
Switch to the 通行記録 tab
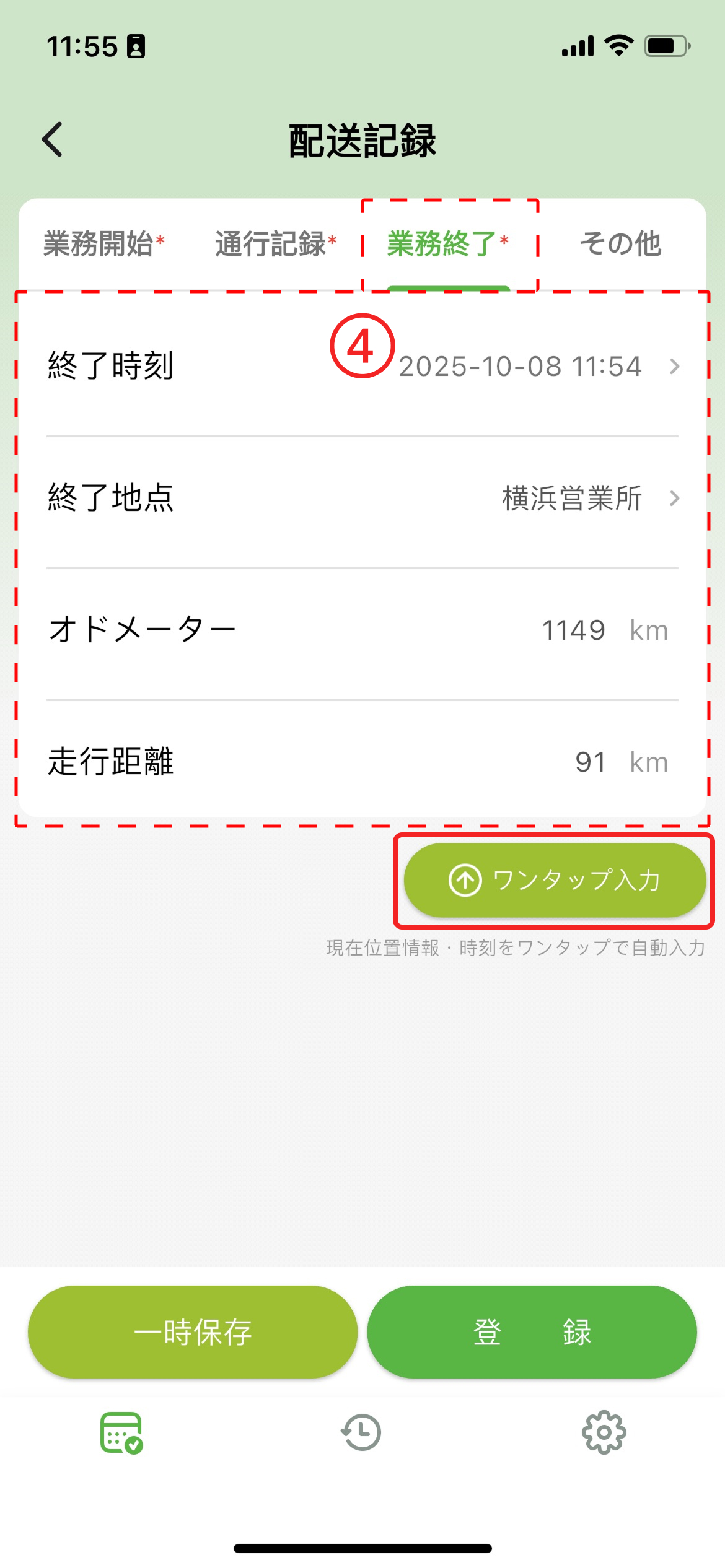click(275, 243)
